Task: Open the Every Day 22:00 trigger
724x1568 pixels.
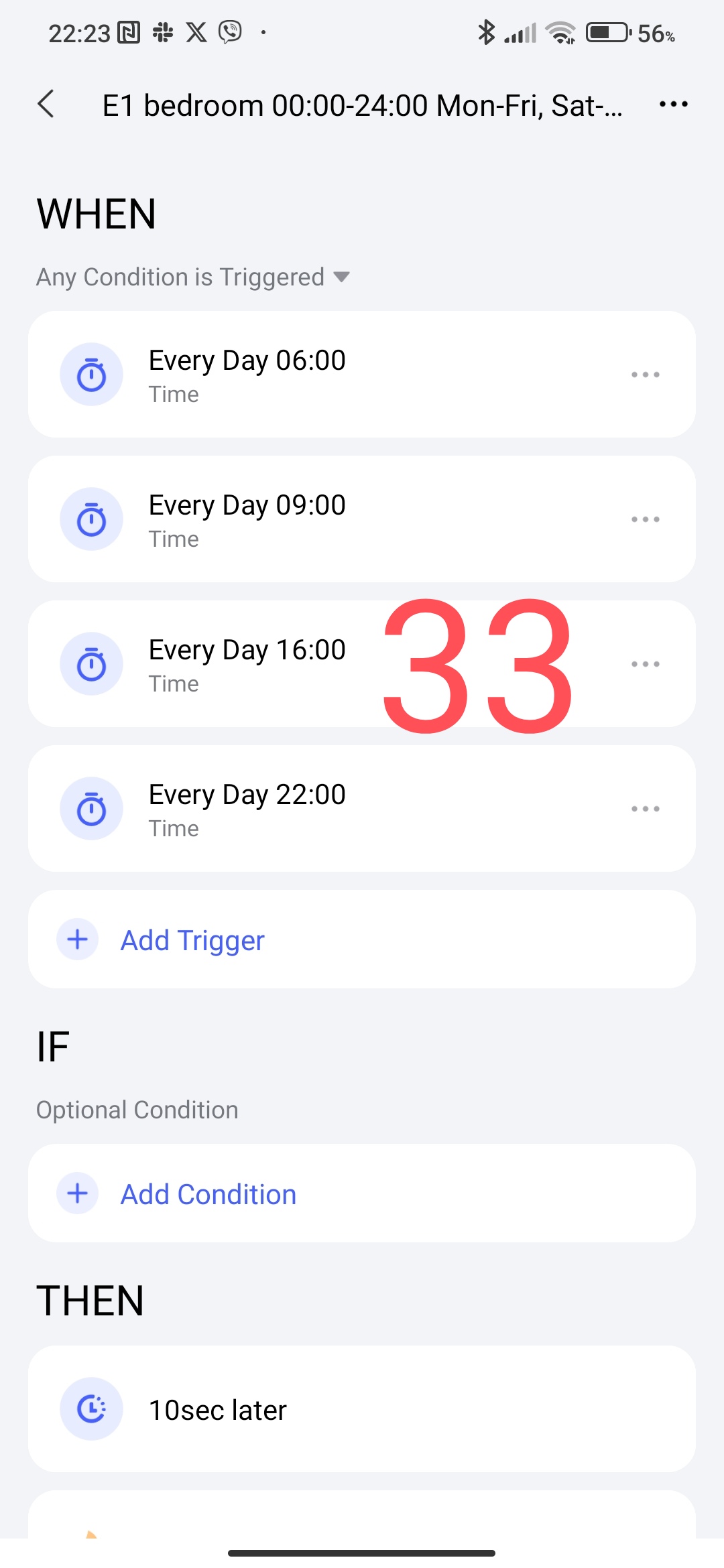Action: point(268,808)
